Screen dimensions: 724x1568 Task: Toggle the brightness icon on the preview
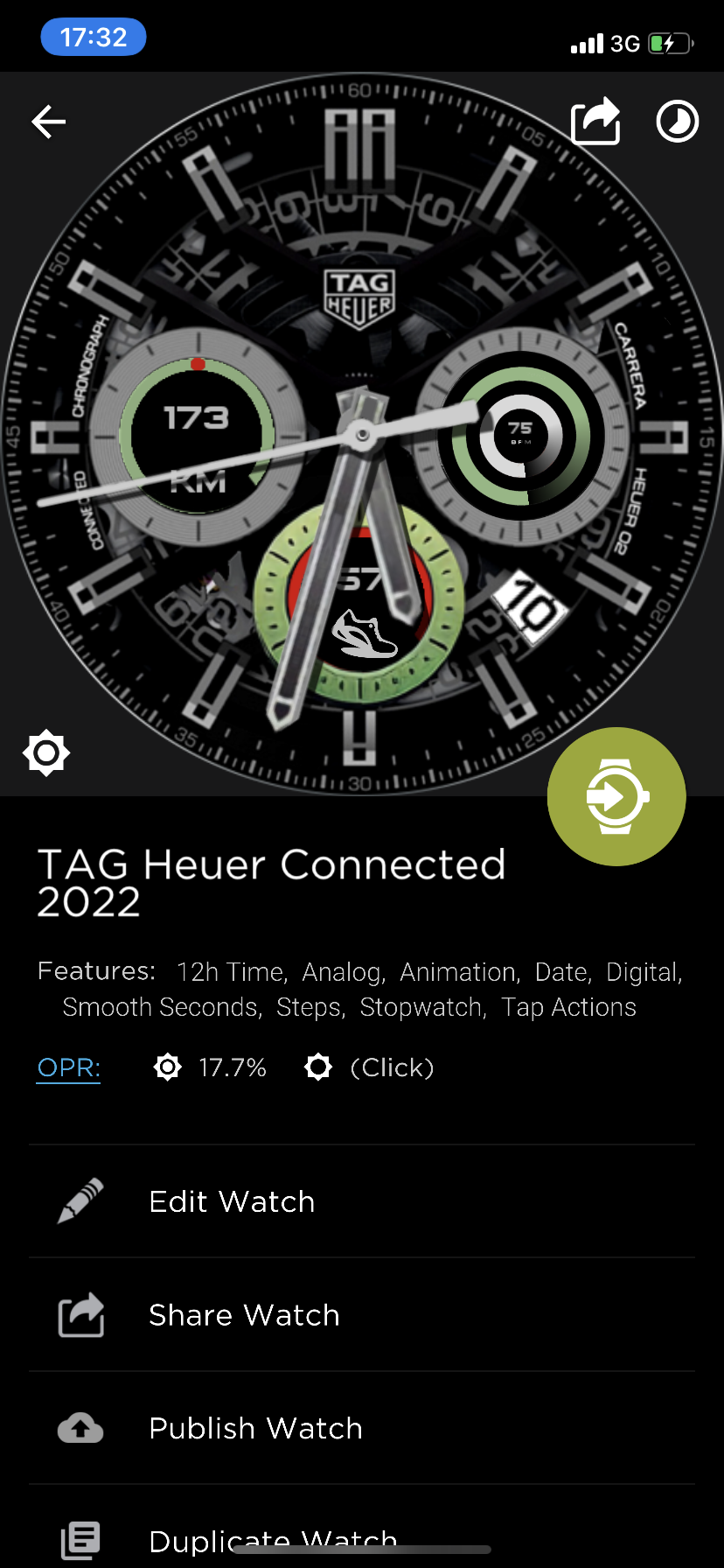(x=46, y=752)
